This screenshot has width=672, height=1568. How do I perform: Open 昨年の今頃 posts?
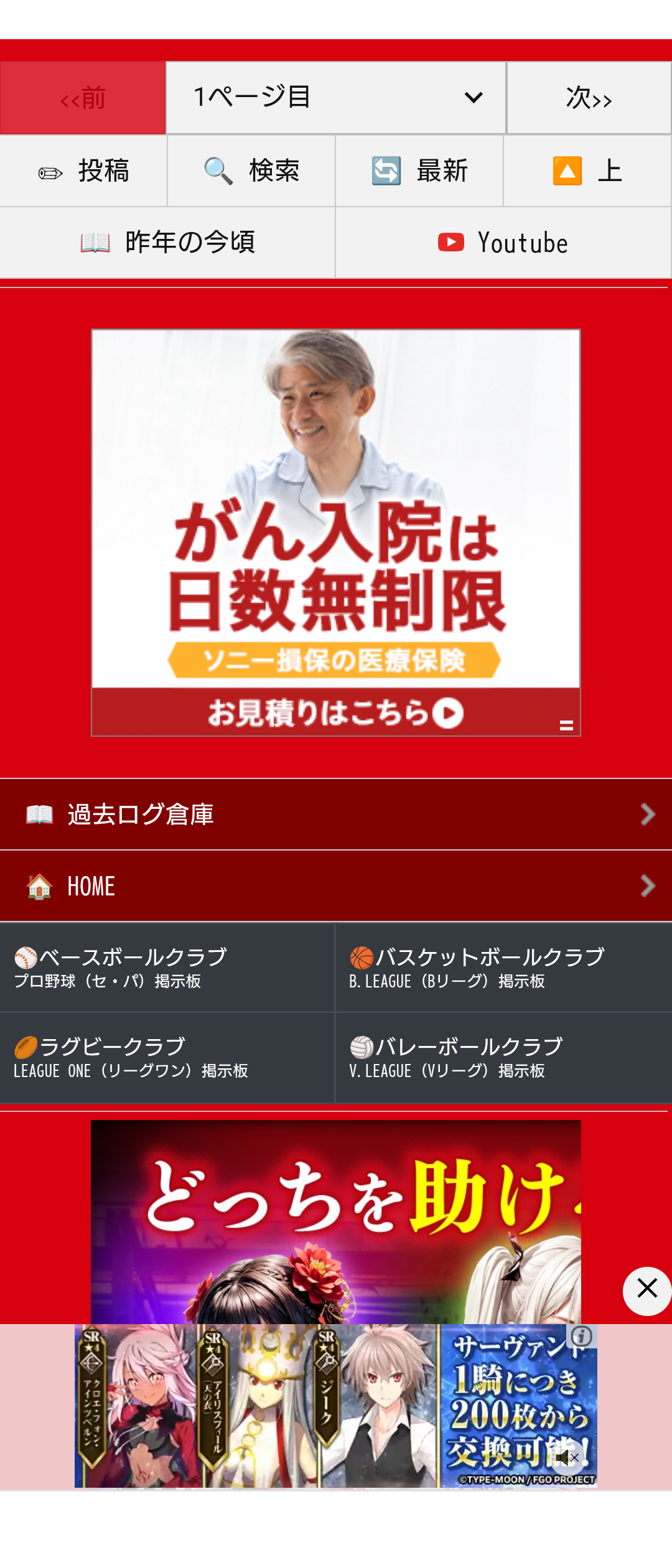click(x=167, y=242)
